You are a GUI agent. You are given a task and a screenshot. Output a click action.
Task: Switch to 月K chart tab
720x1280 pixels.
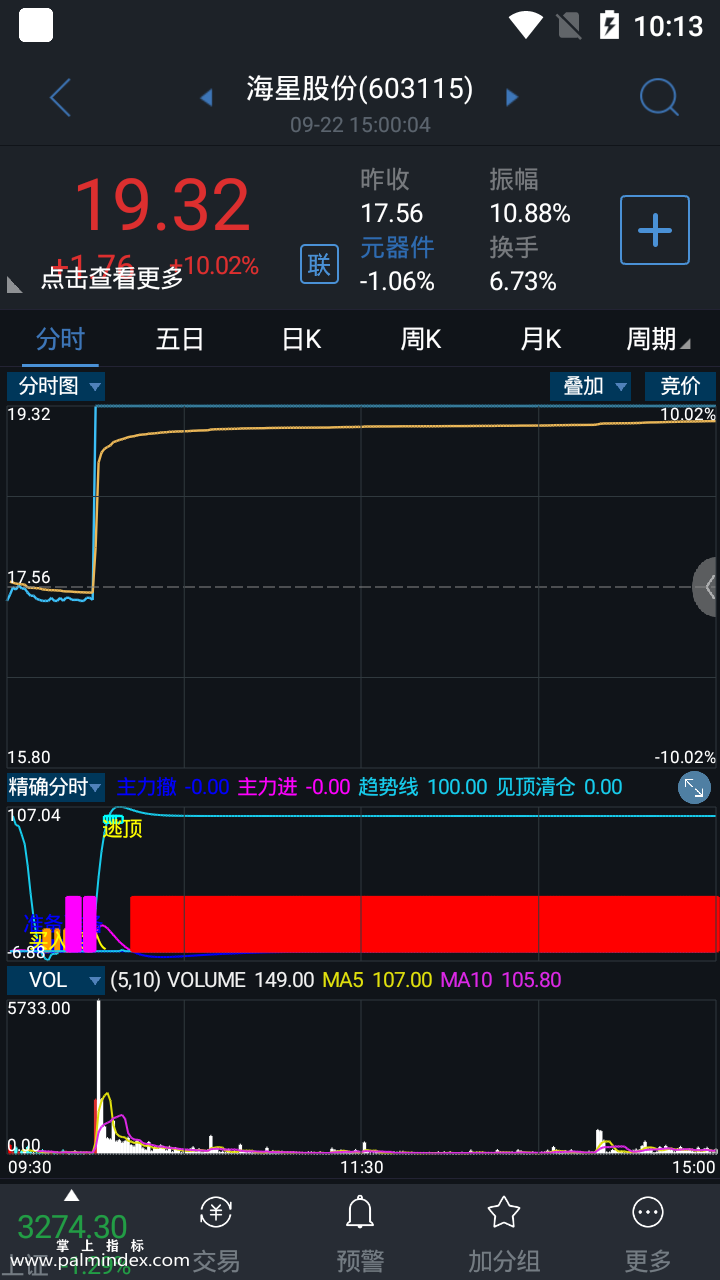[541, 339]
